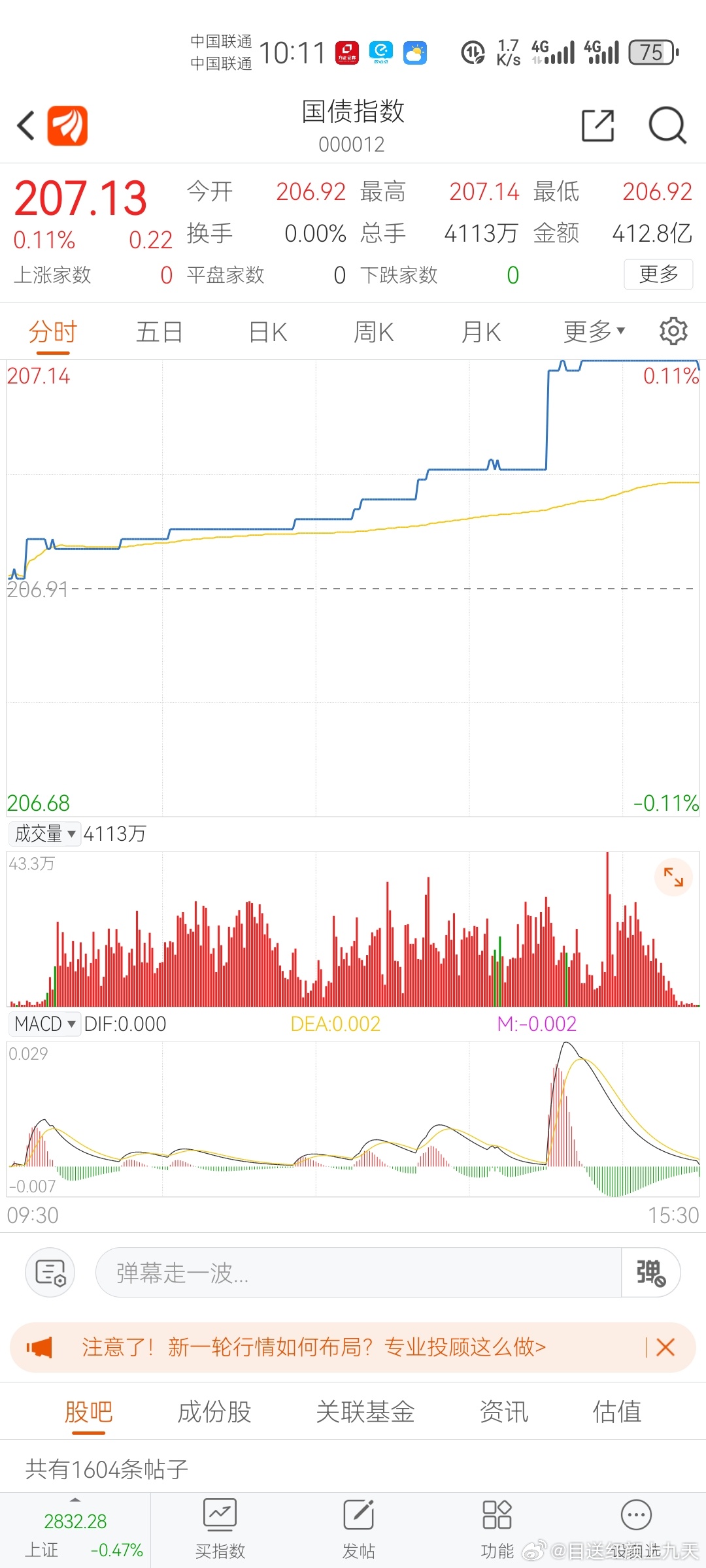Expand the 更多 chart period dropdown
Screen dimensions: 706x1568
point(592,331)
